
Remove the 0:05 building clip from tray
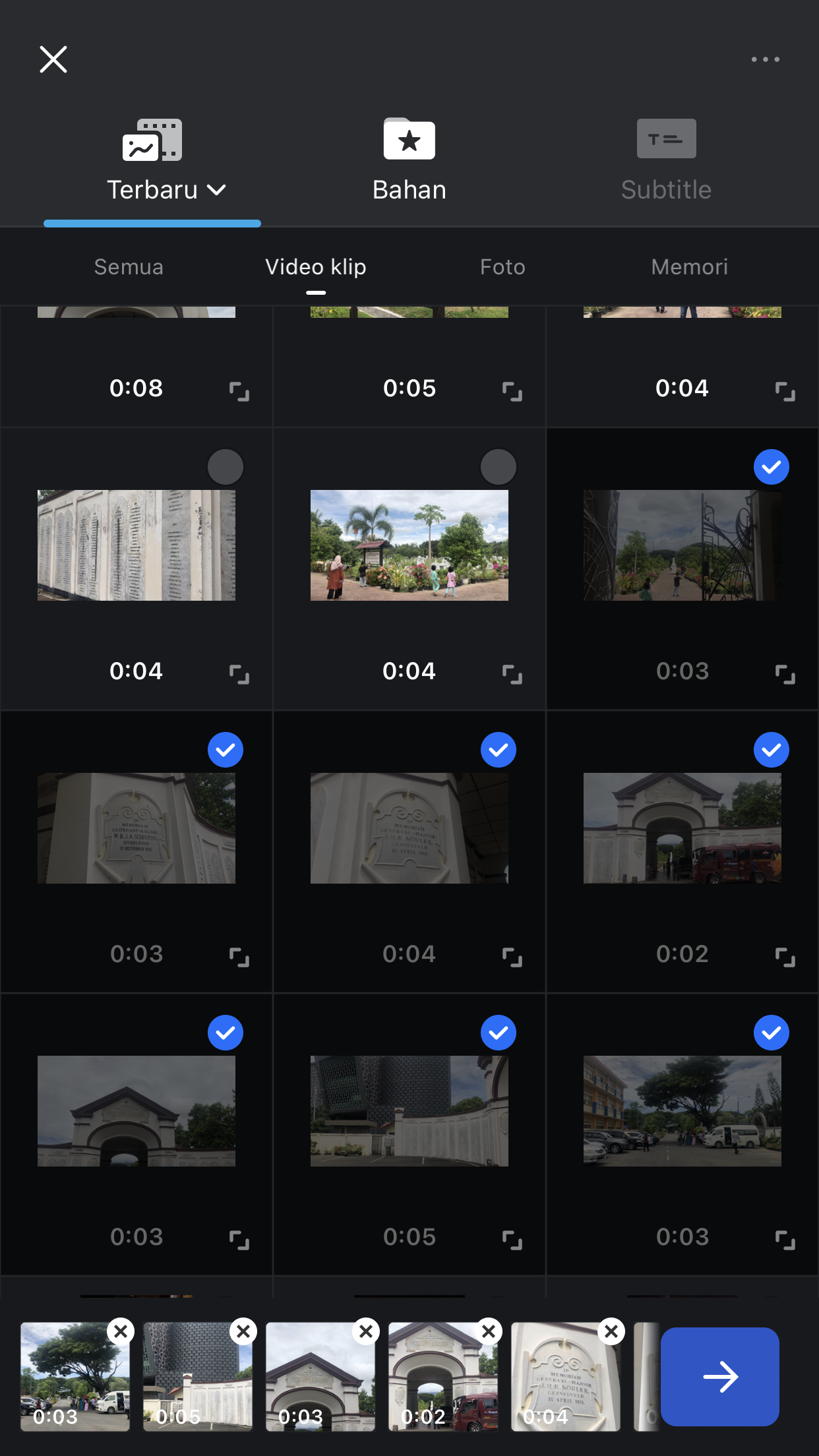(x=243, y=1332)
